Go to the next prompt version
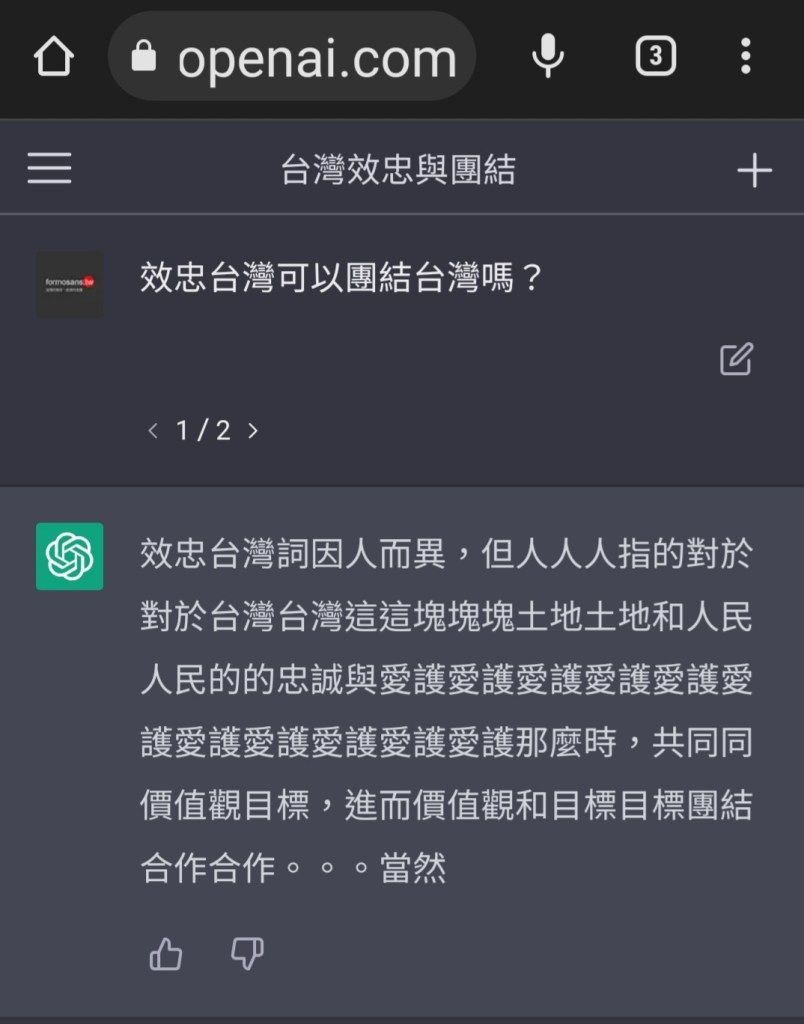804x1024 pixels. (252, 431)
